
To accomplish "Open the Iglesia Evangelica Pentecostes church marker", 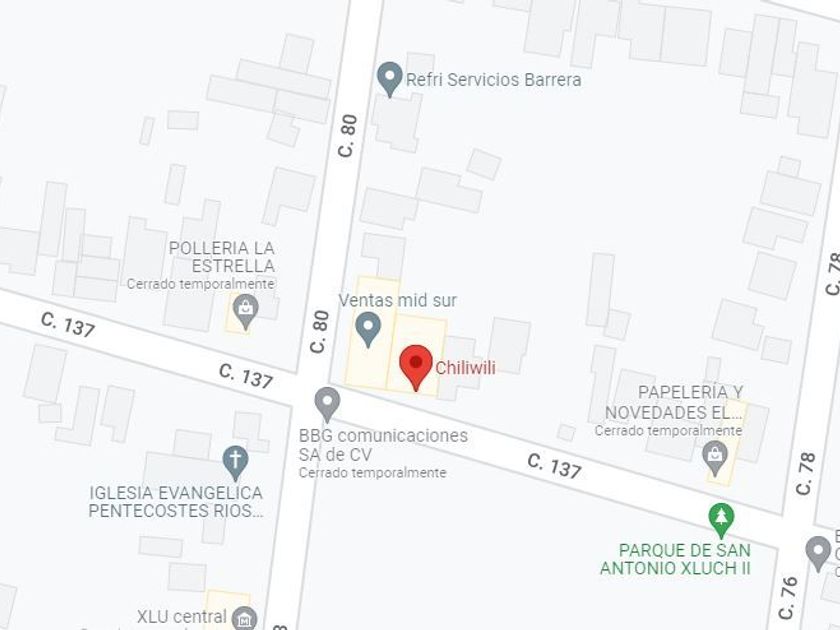I will [236, 463].
